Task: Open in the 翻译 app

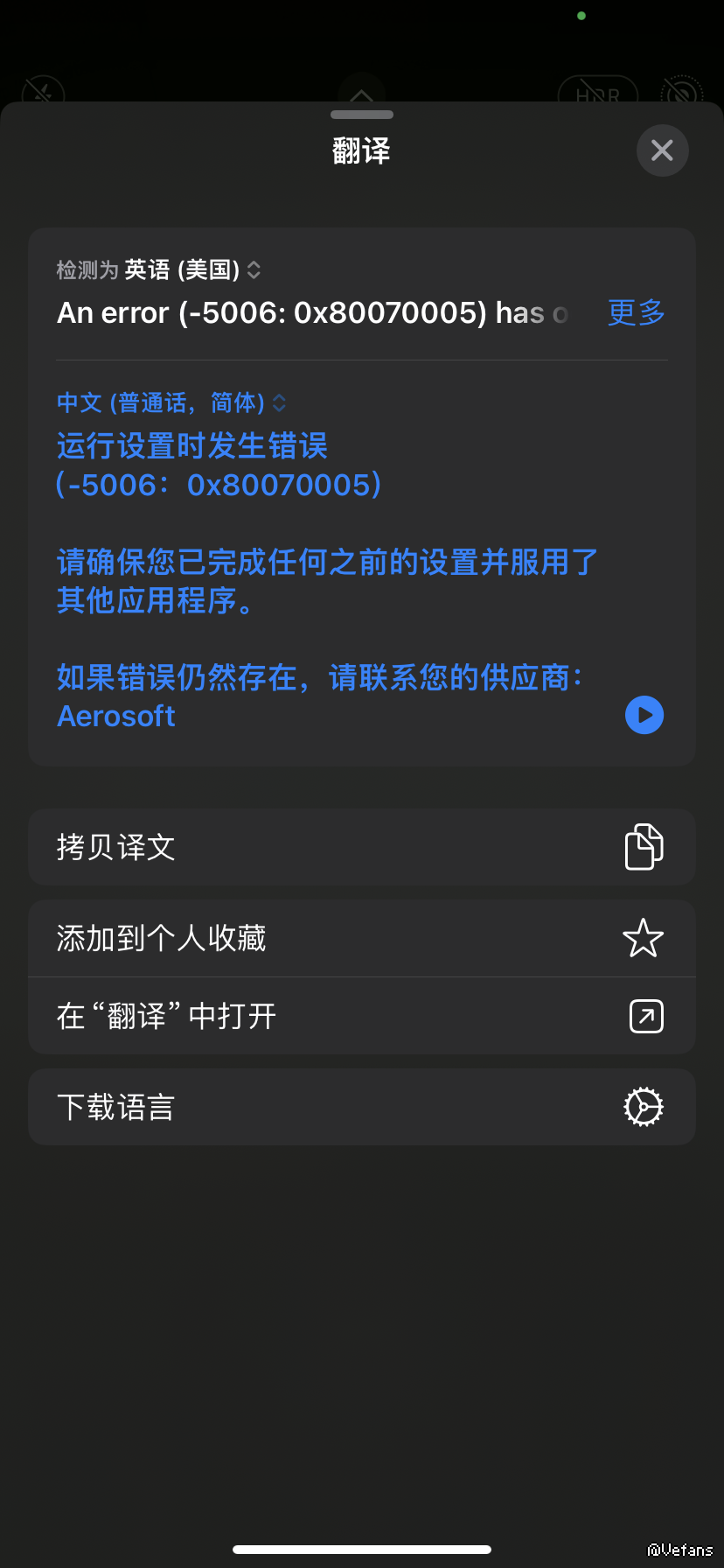Action: [x=361, y=1016]
